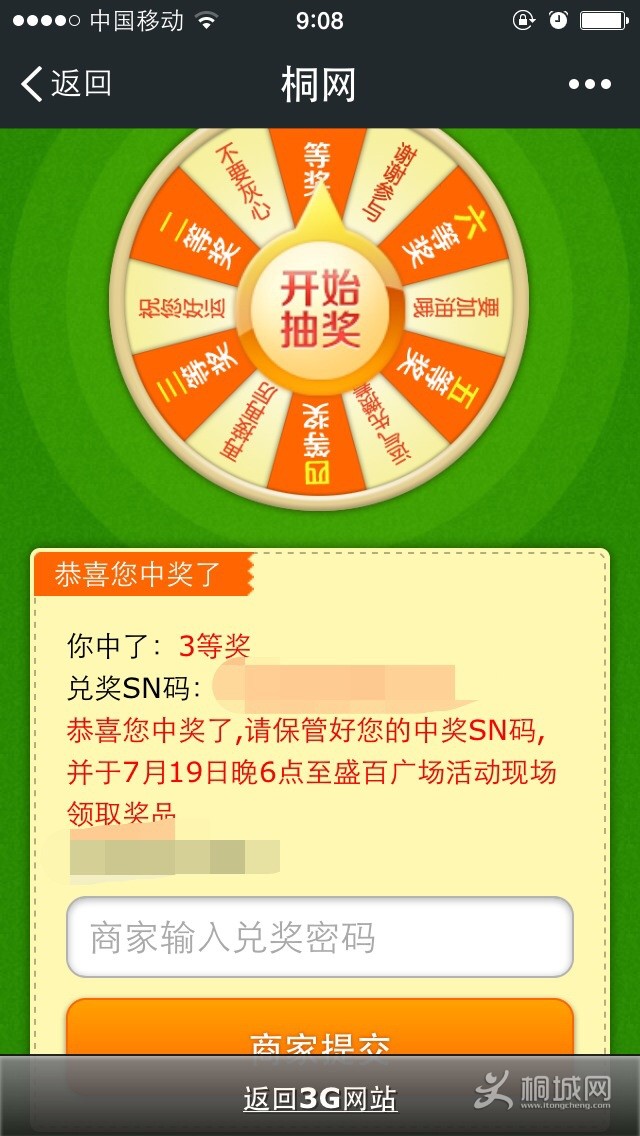
Task: Go back using the 返回 button
Action: (66, 85)
